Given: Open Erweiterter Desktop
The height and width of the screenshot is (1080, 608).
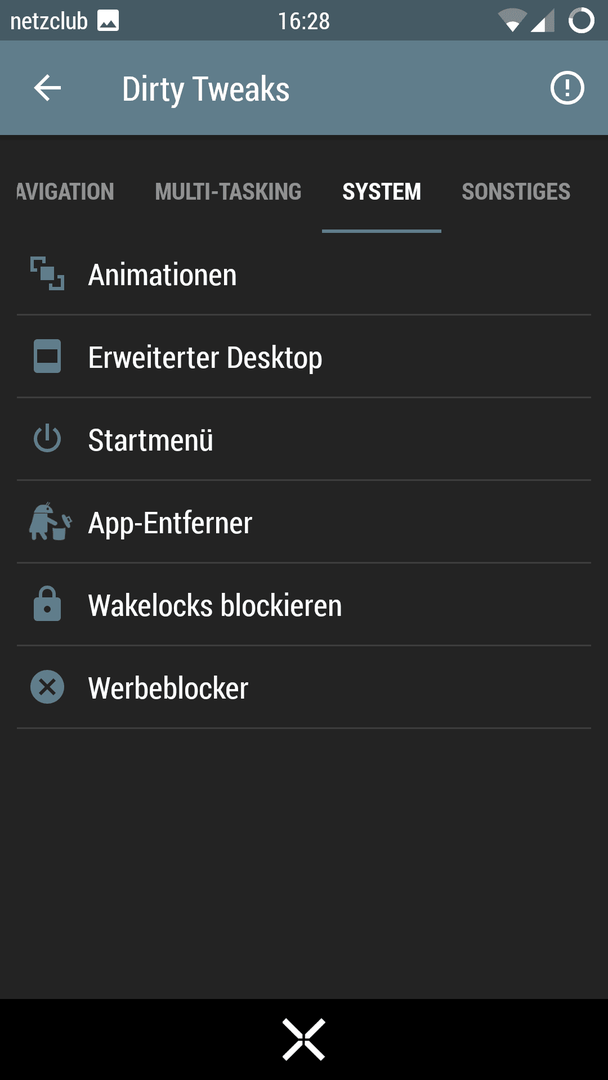Looking at the screenshot, I should [x=304, y=357].
